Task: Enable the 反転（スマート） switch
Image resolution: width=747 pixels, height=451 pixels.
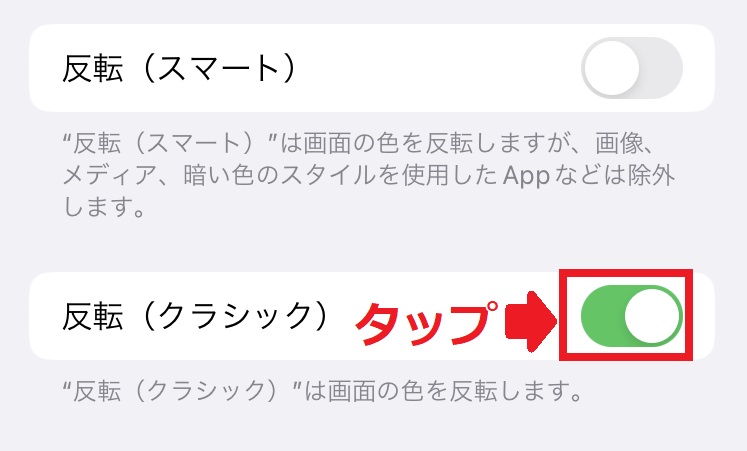Action: pos(631,69)
